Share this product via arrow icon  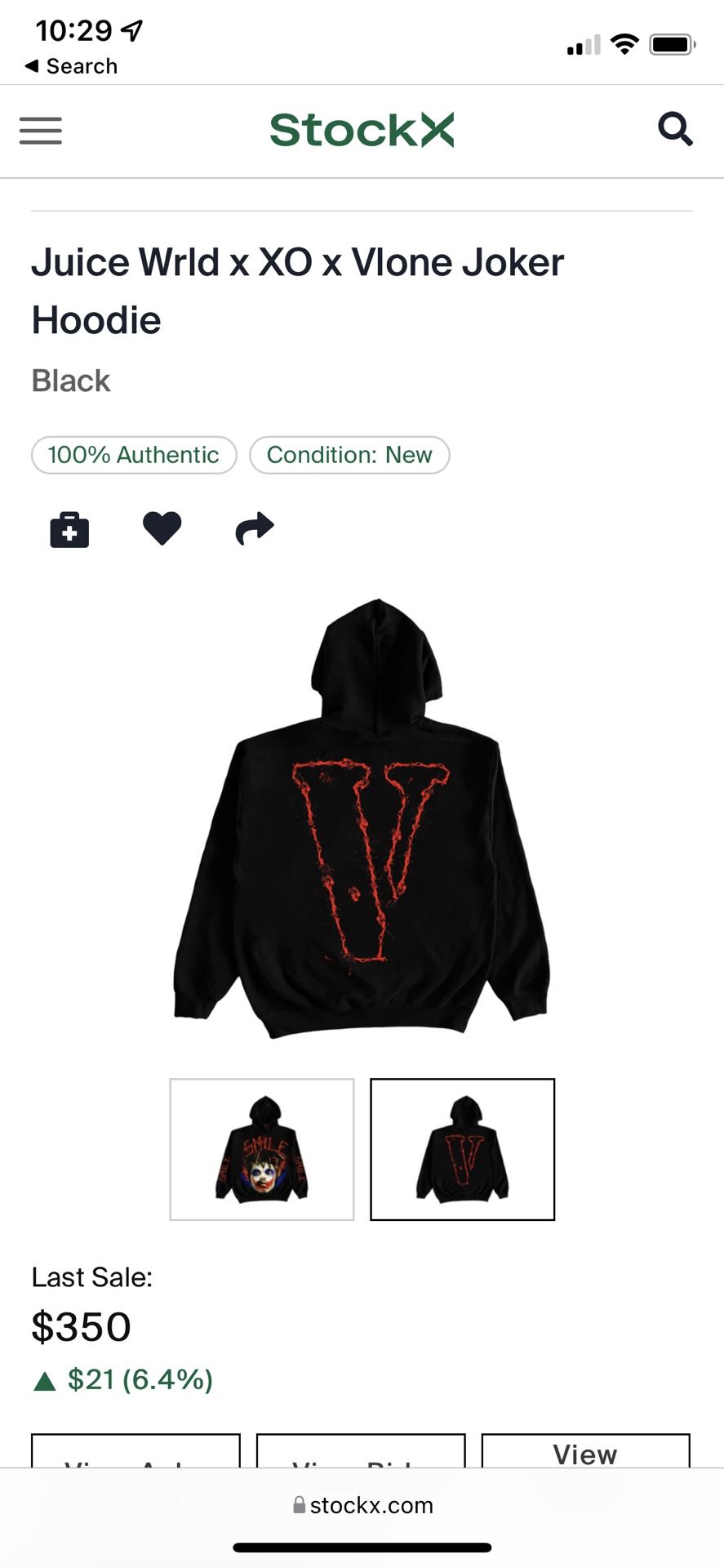255,528
